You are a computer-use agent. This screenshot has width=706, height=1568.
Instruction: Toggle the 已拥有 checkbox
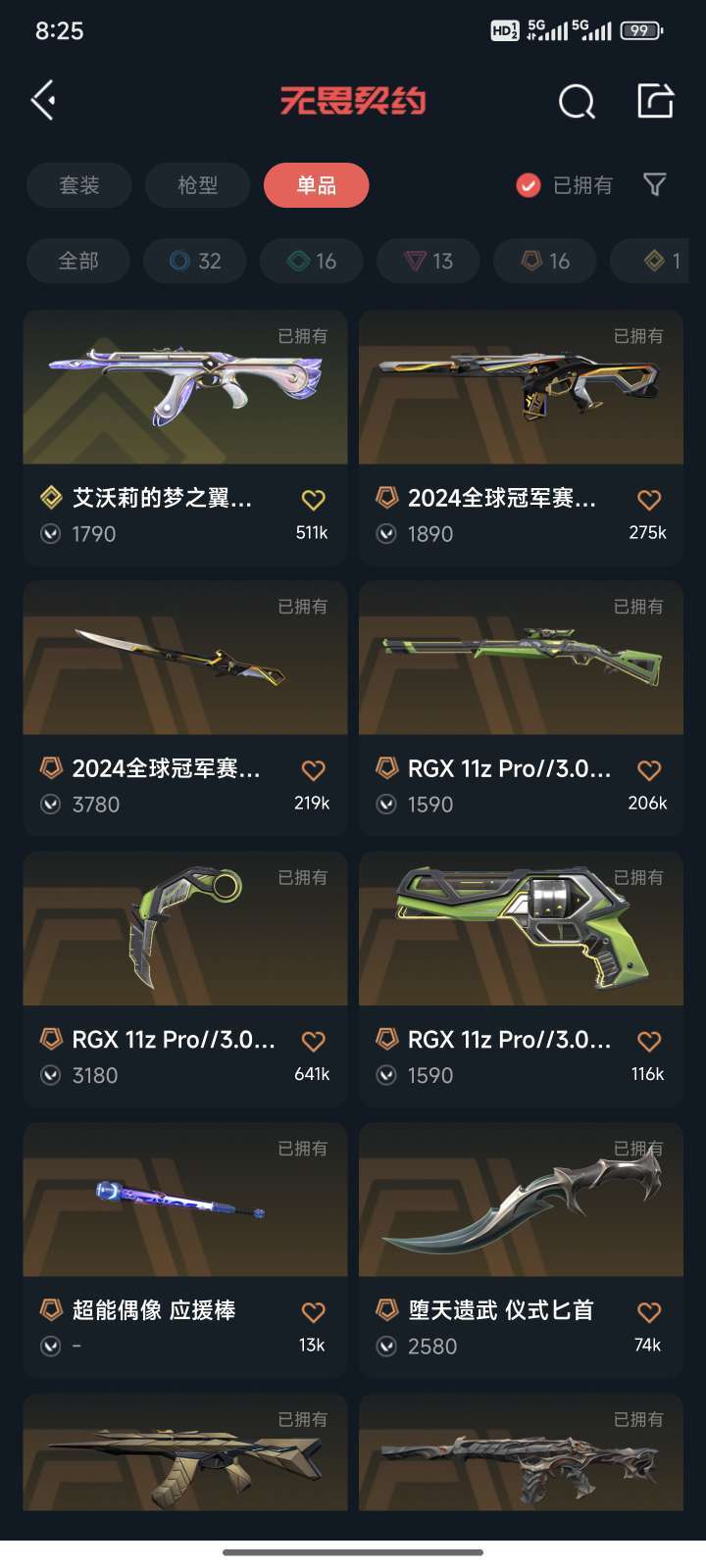[x=529, y=185]
